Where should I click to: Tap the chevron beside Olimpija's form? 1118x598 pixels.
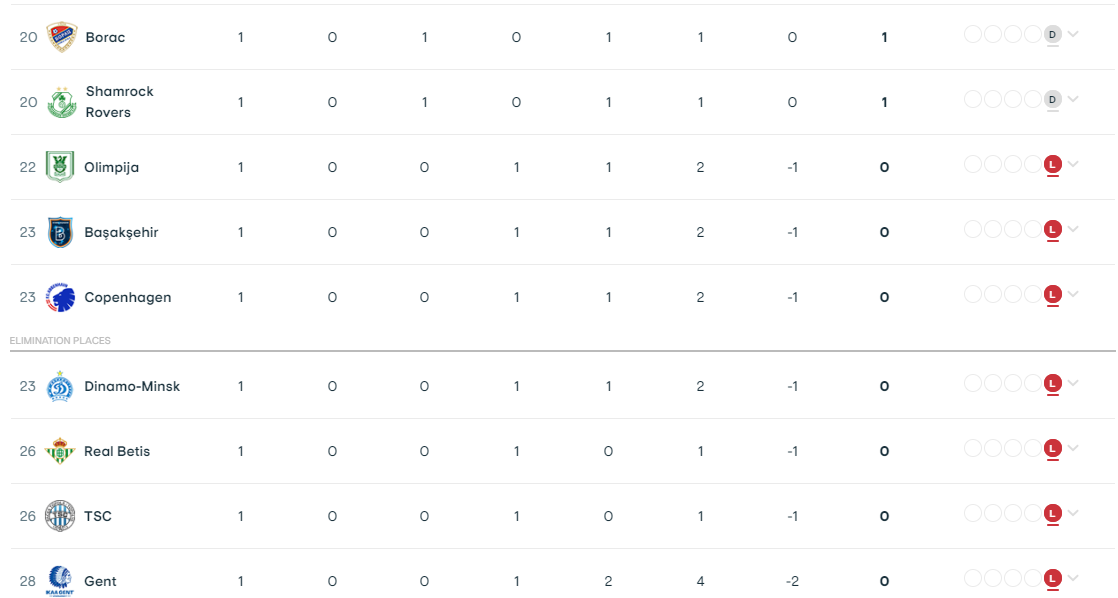(x=1073, y=164)
